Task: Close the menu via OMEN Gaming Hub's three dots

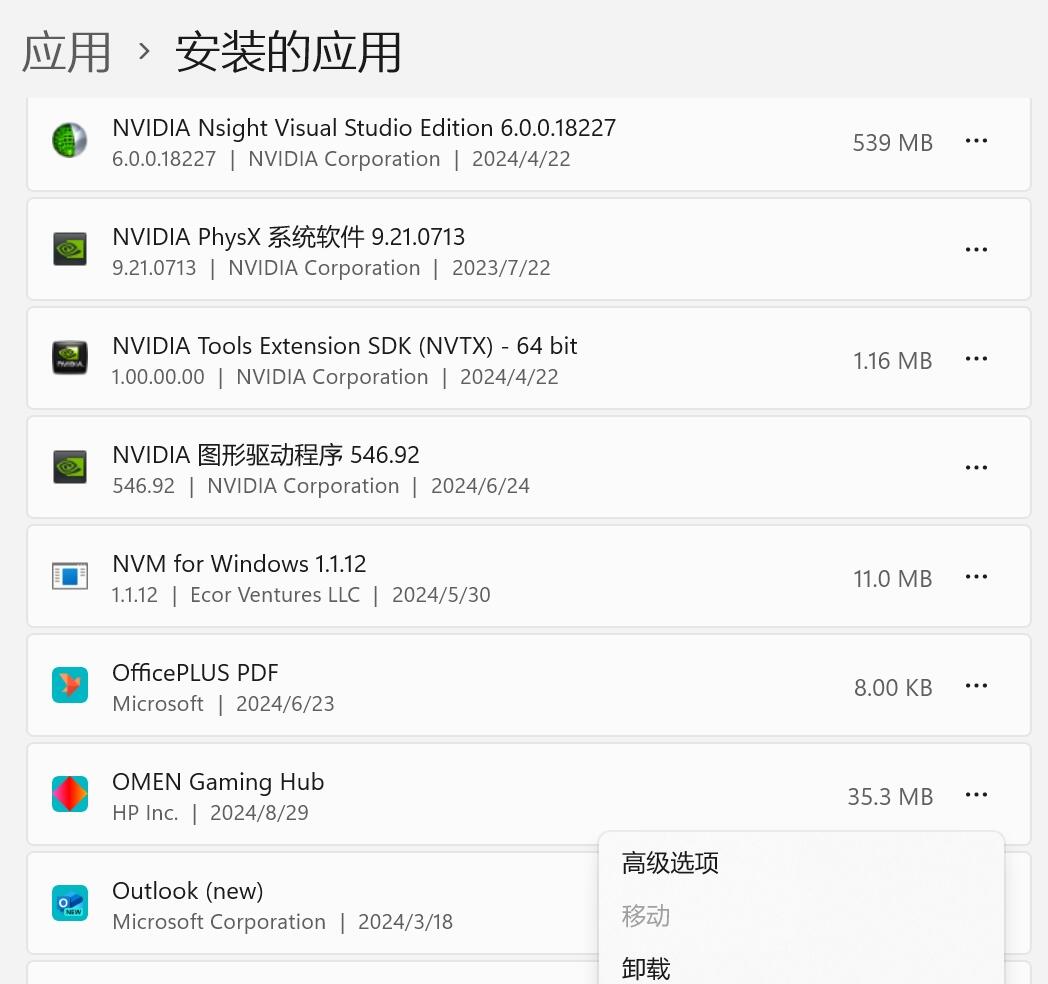Action: pos(976,795)
